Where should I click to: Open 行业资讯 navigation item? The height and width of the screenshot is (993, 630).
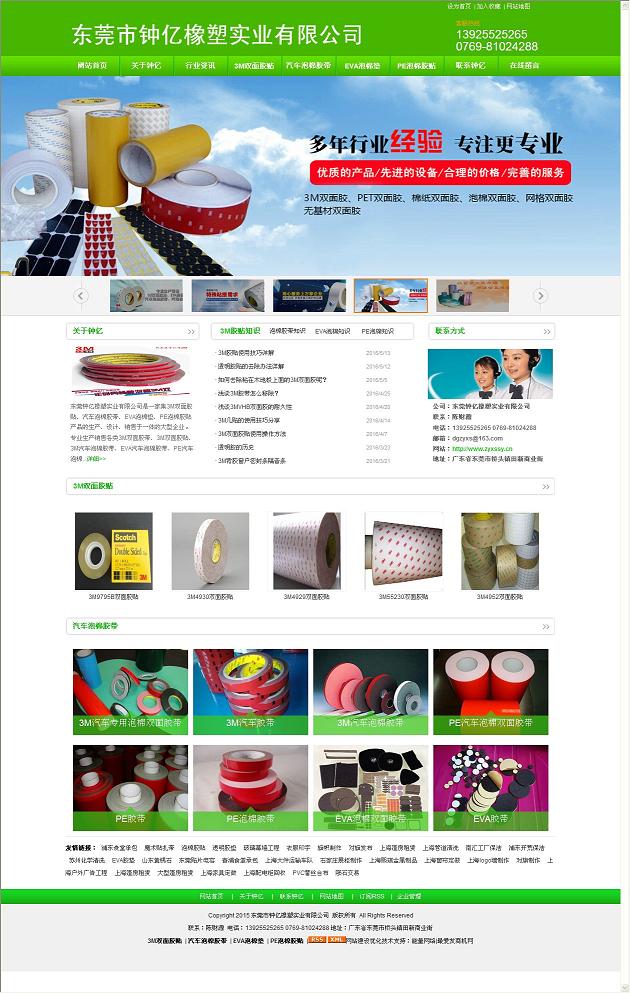click(x=200, y=65)
